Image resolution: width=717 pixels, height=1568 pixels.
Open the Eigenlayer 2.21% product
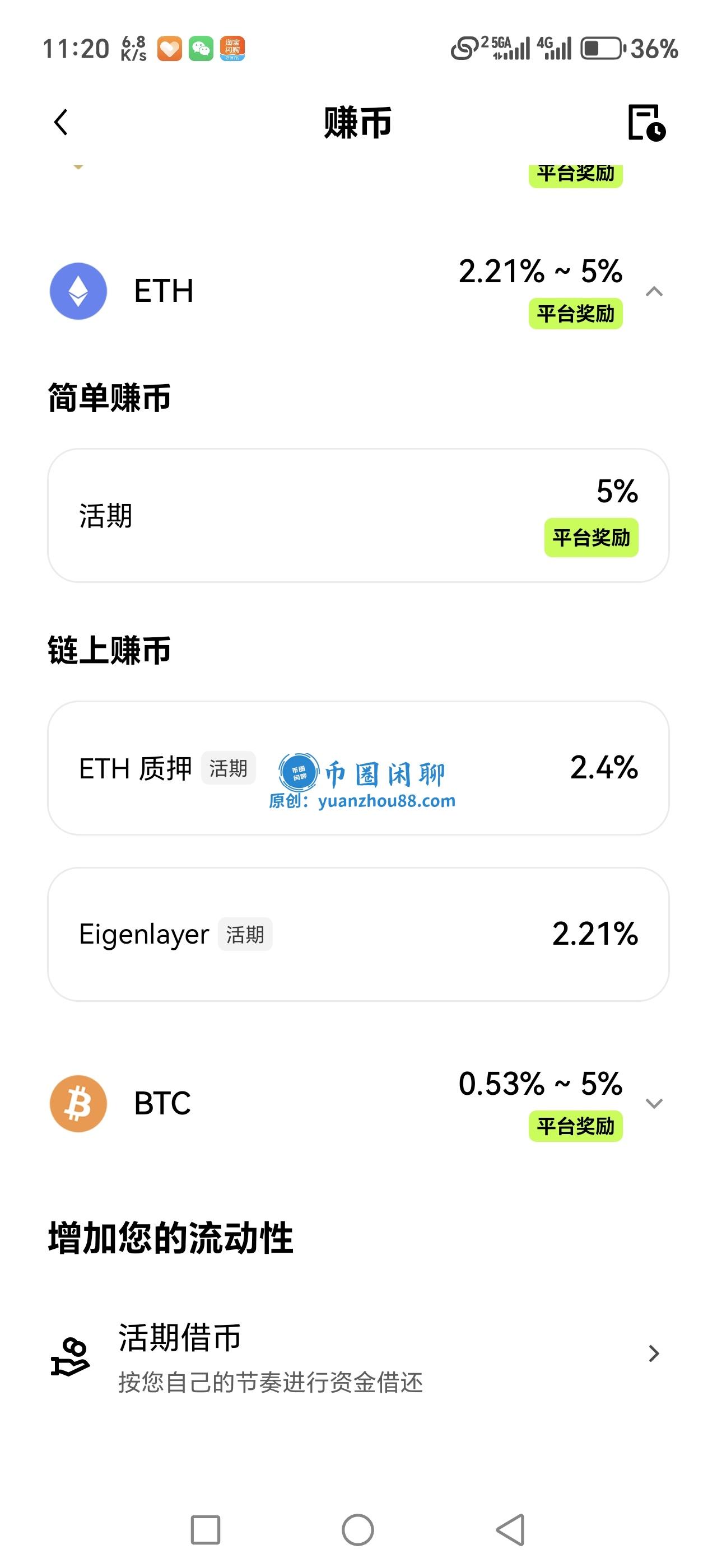click(358, 934)
